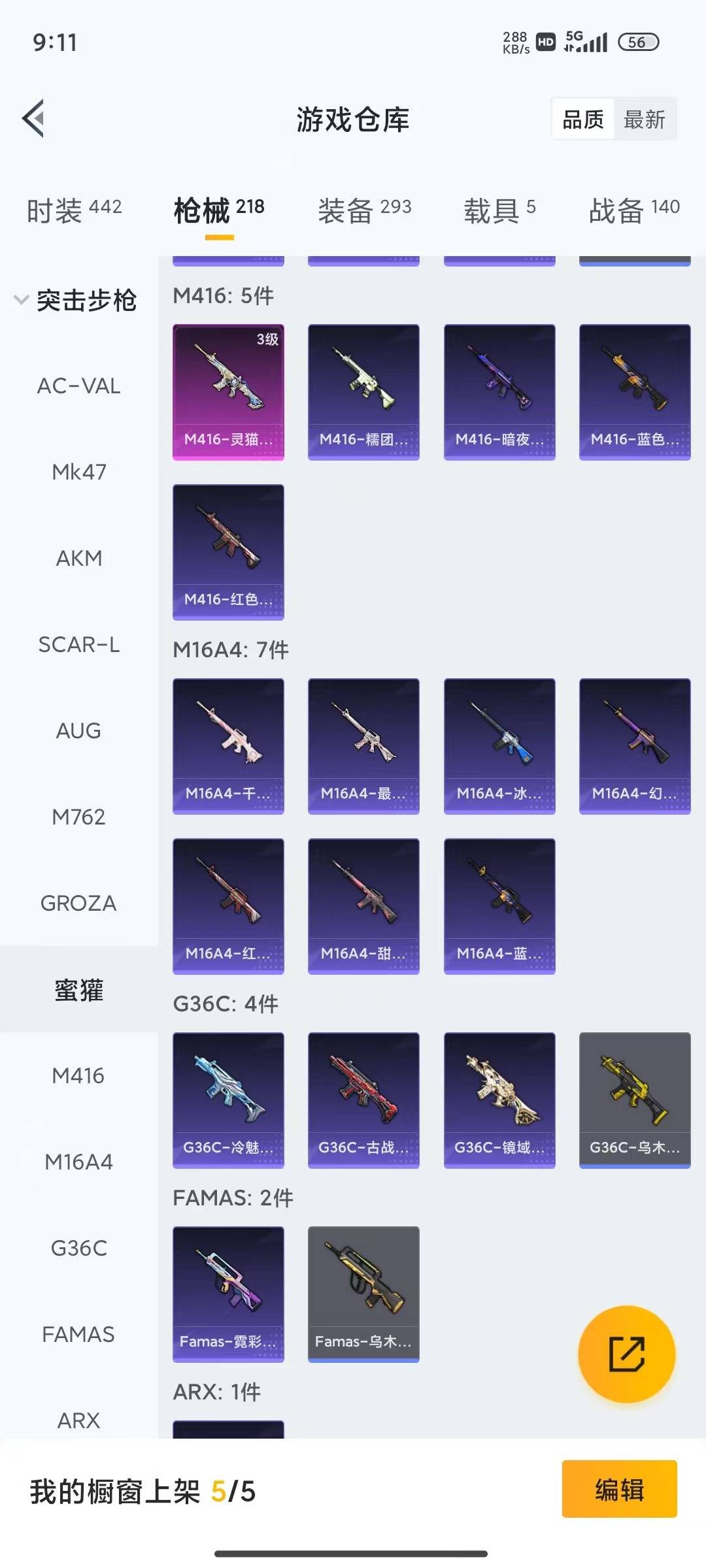Enable the 品质 sort option
The image size is (706, 1568).
[x=583, y=119]
